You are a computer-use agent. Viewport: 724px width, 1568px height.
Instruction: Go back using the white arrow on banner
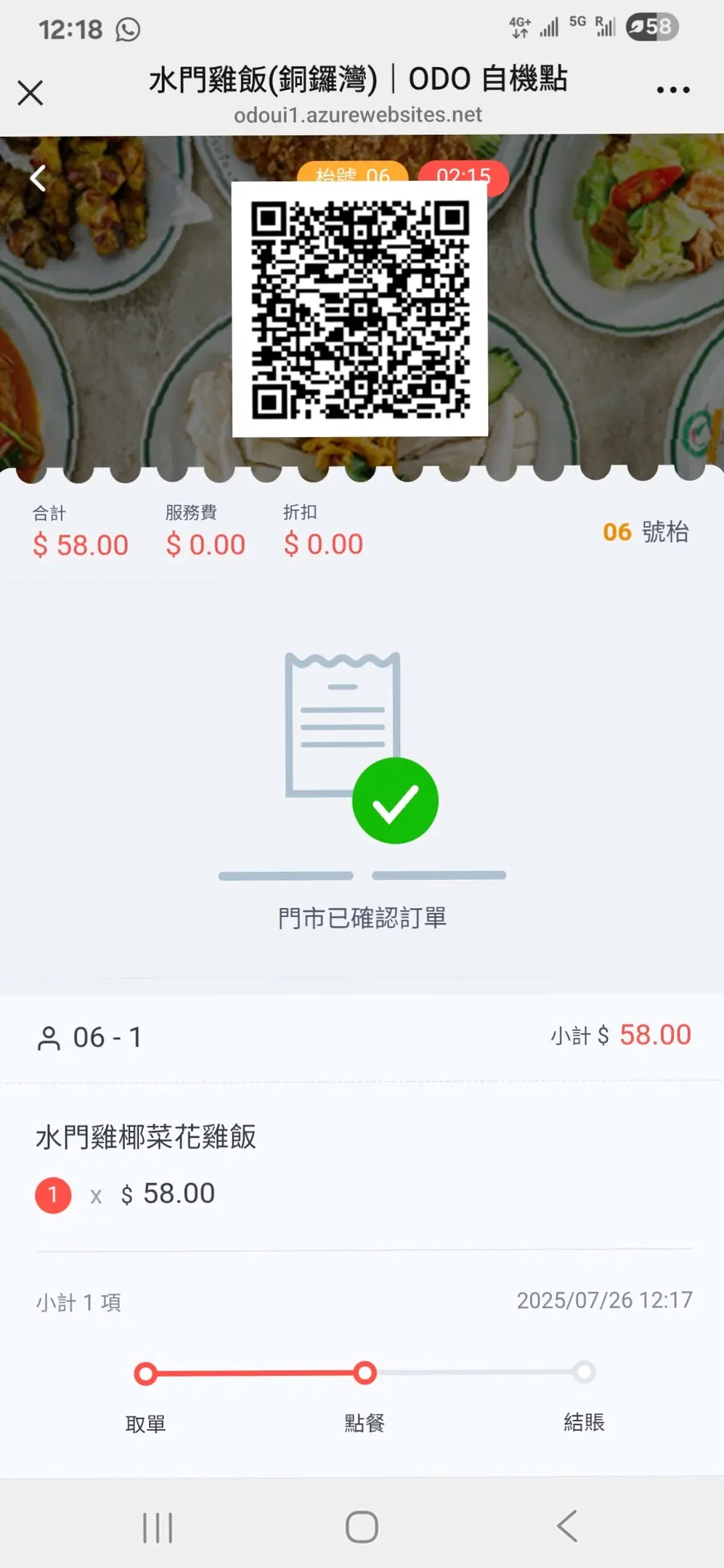(x=38, y=178)
